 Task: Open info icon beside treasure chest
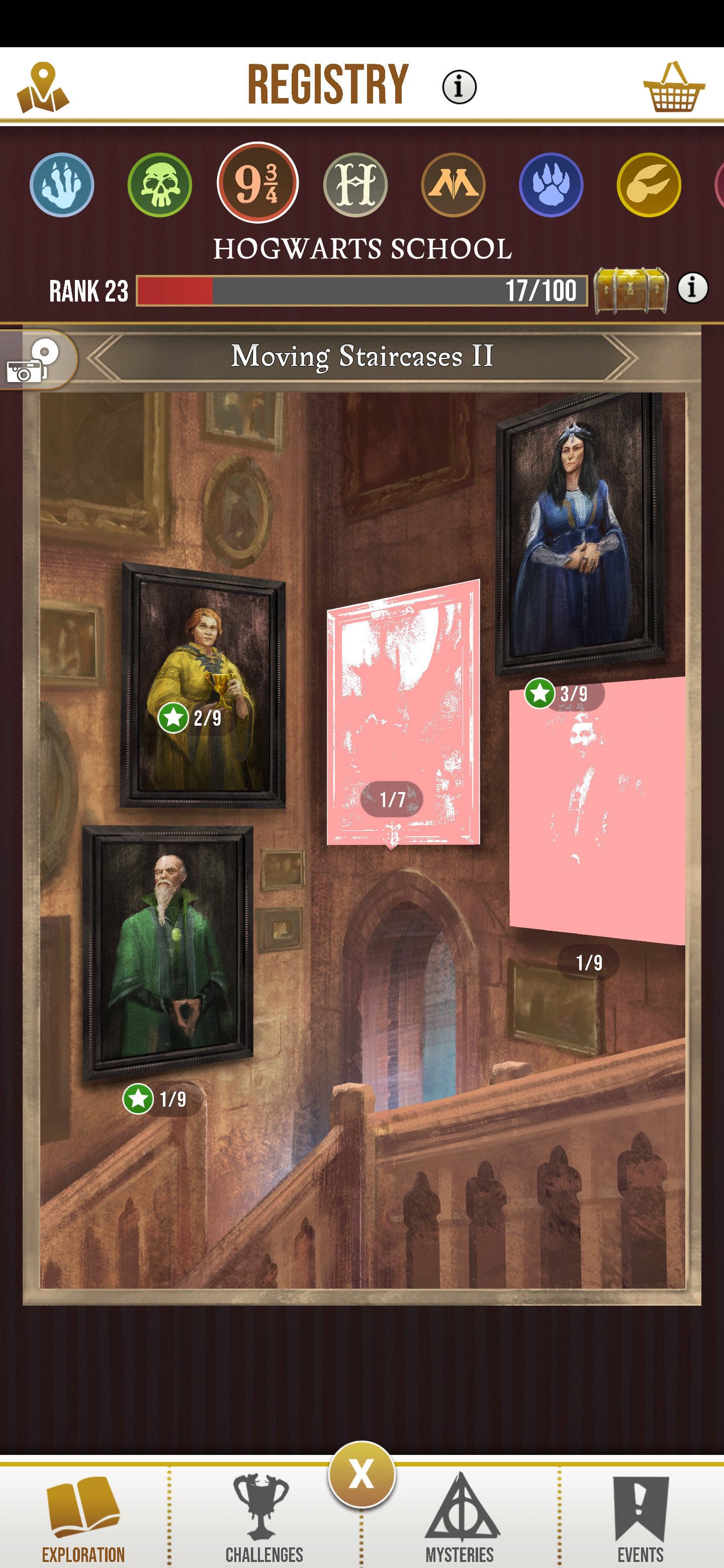point(692,287)
